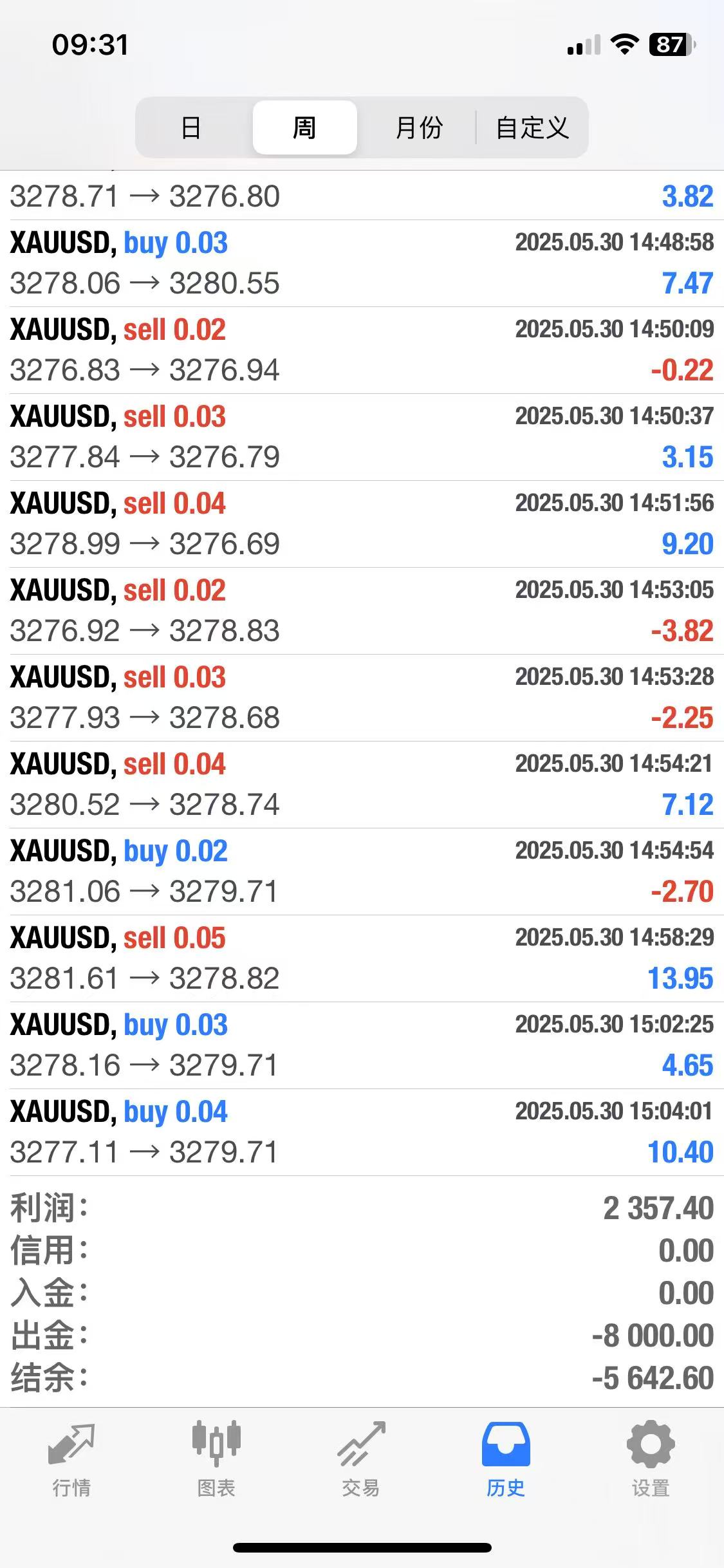Image resolution: width=724 pixels, height=1568 pixels.
Task: Tap the 历史 history tab
Action: (x=506, y=1459)
